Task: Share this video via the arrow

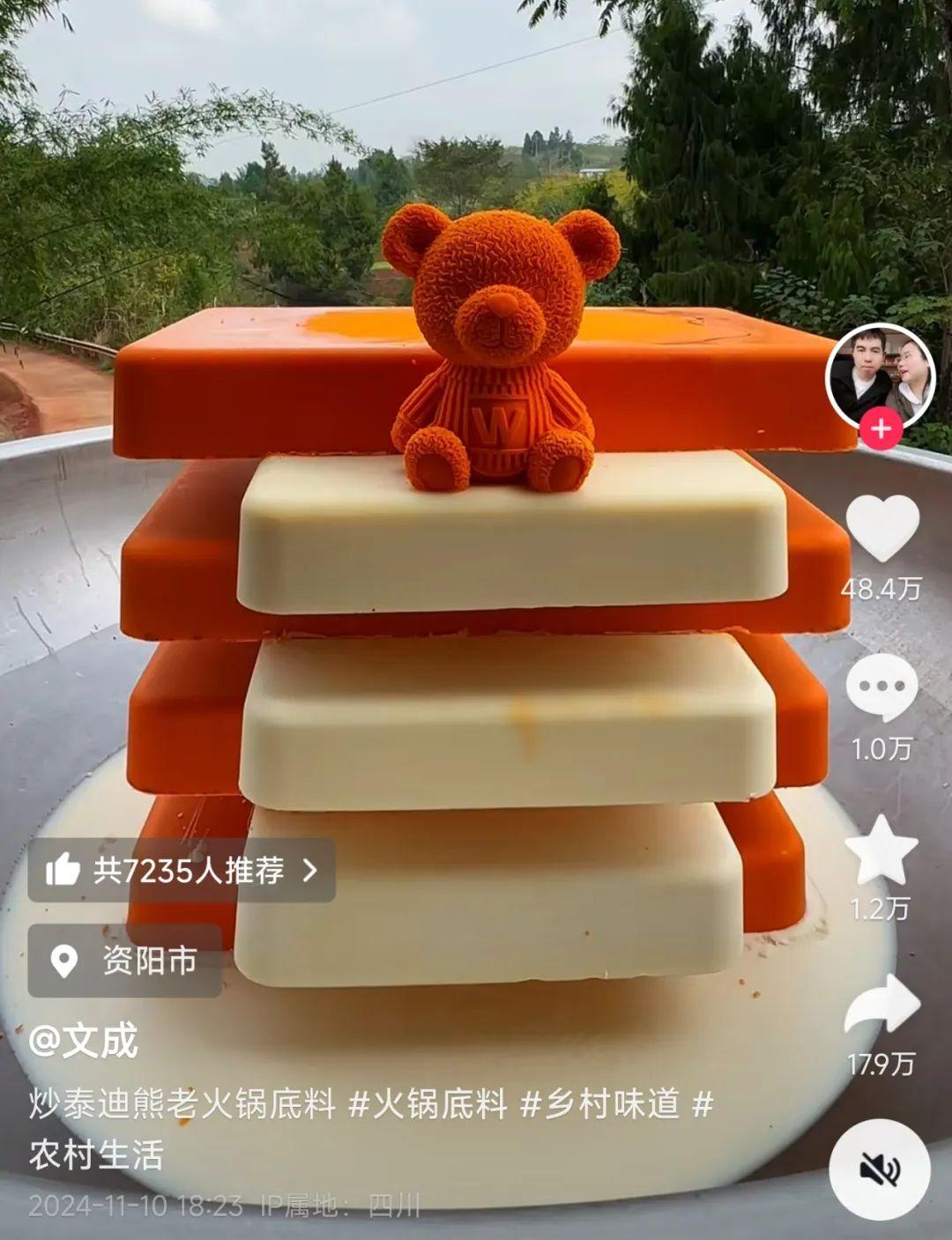Action: point(881,1005)
